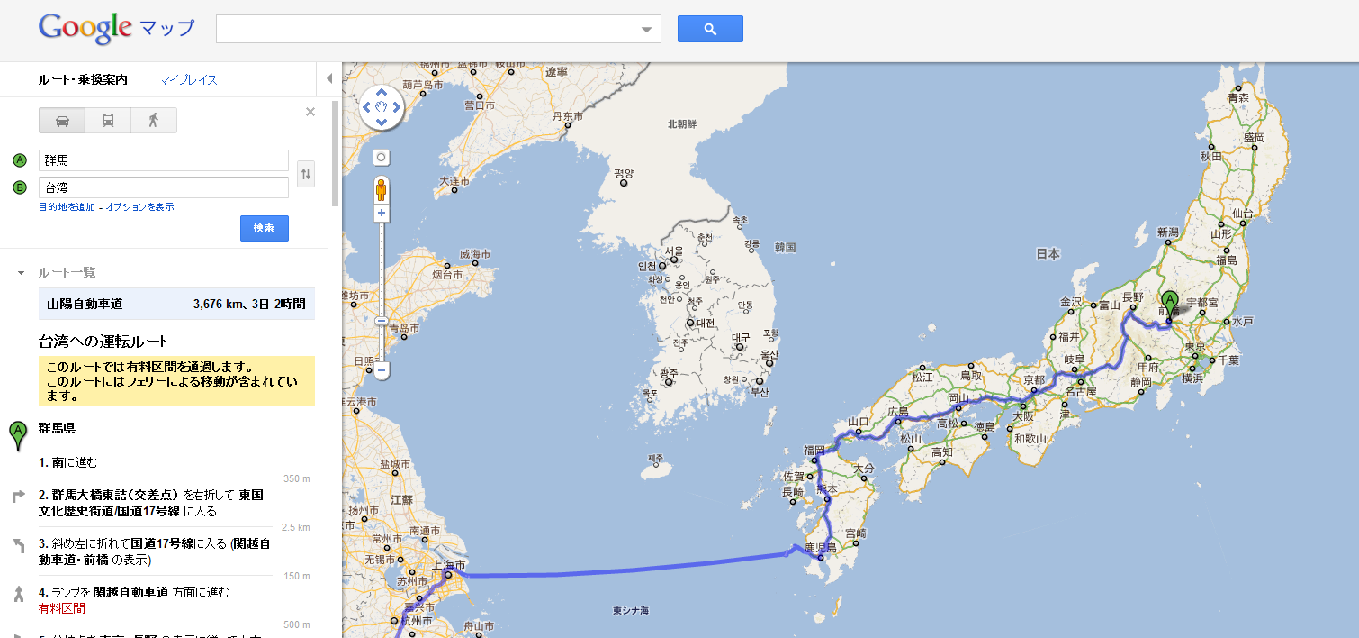Collapse the left side panel
Screen dimensions: 1359x638
coord(330,79)
